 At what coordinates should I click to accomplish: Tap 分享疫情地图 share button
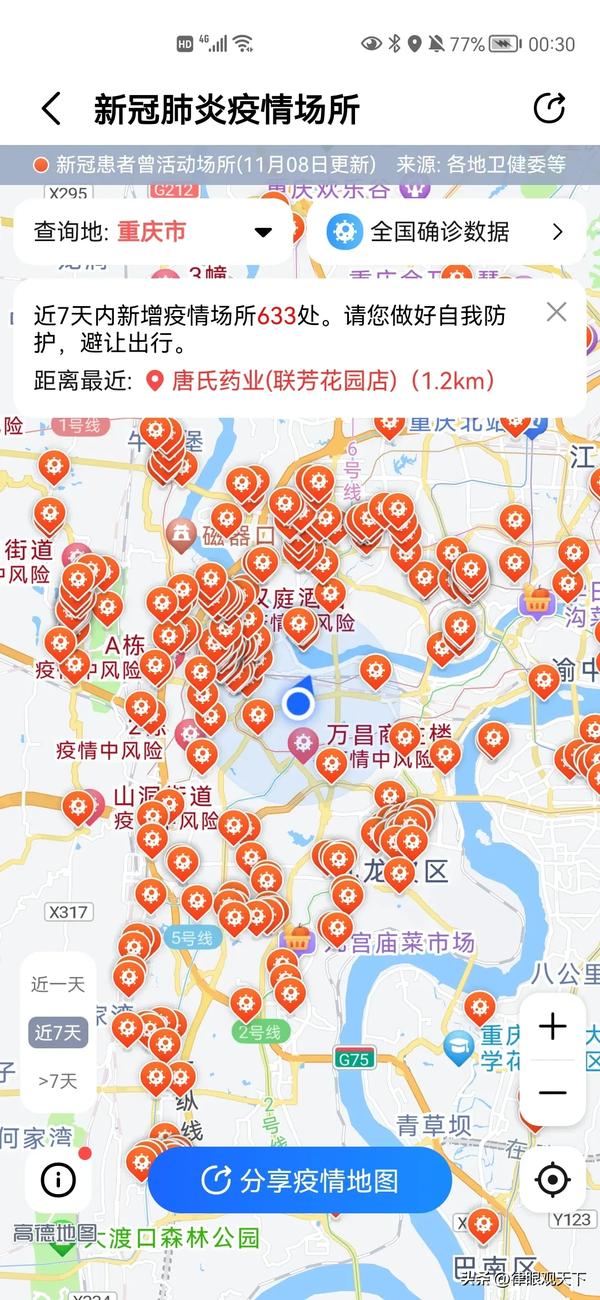(300, 1180)
